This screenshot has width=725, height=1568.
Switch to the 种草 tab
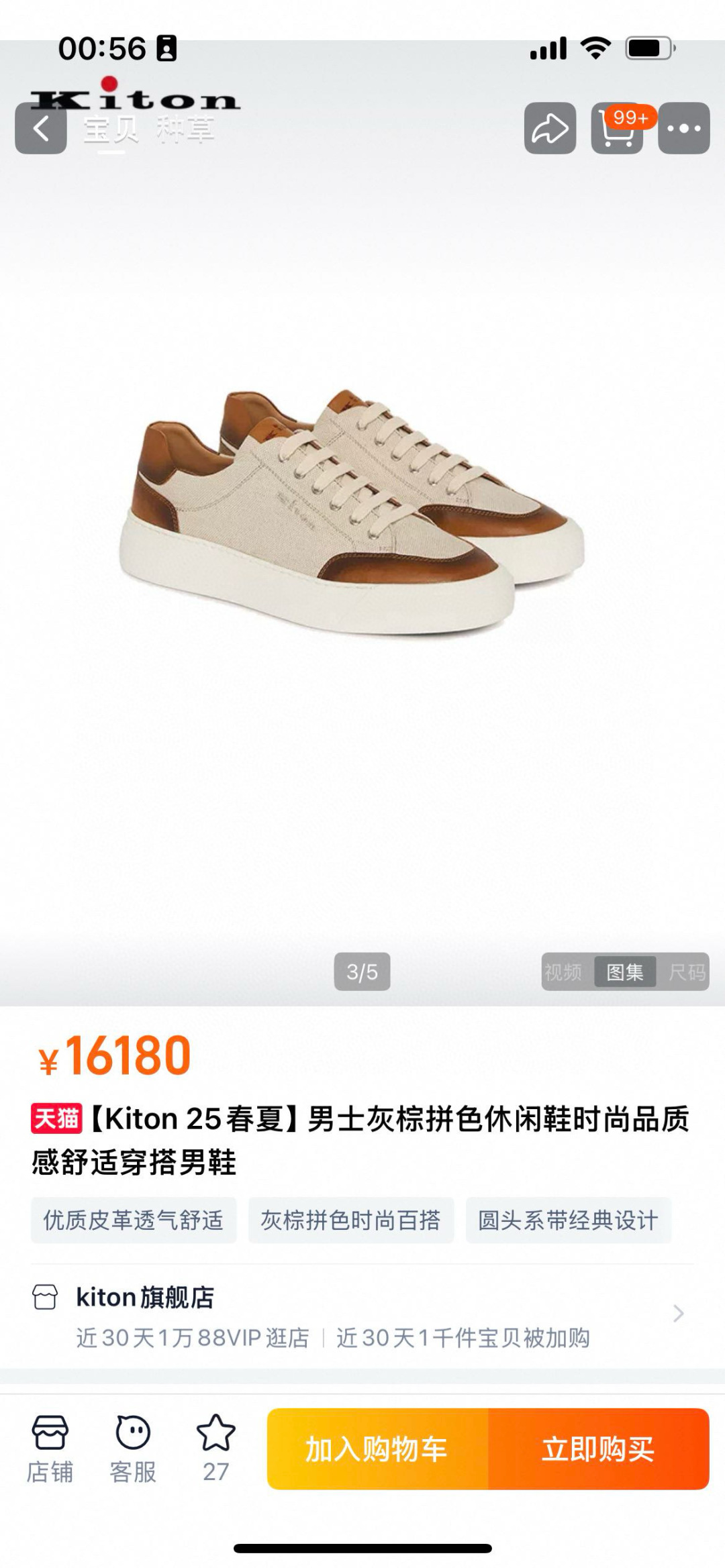(x=185, y=129)
